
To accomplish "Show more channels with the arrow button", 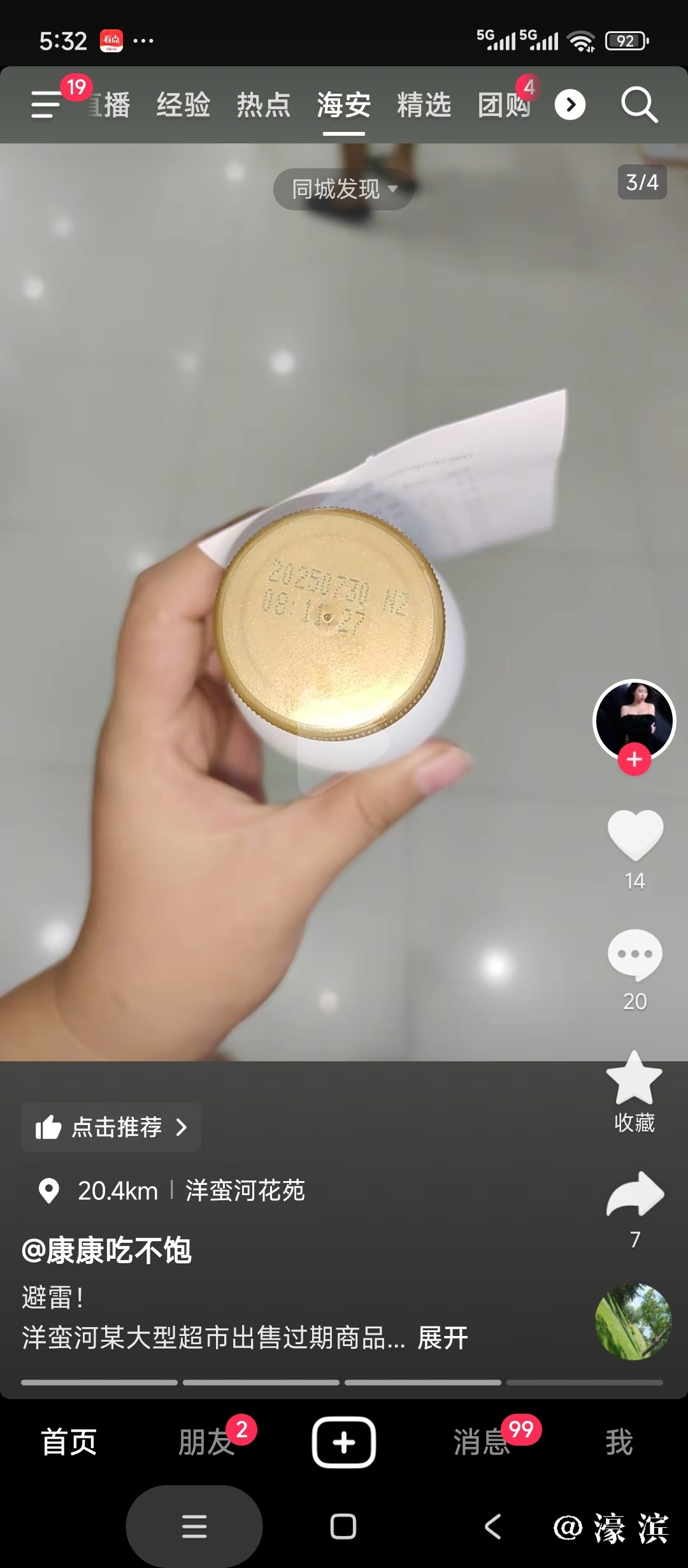I will click(570, 105).
